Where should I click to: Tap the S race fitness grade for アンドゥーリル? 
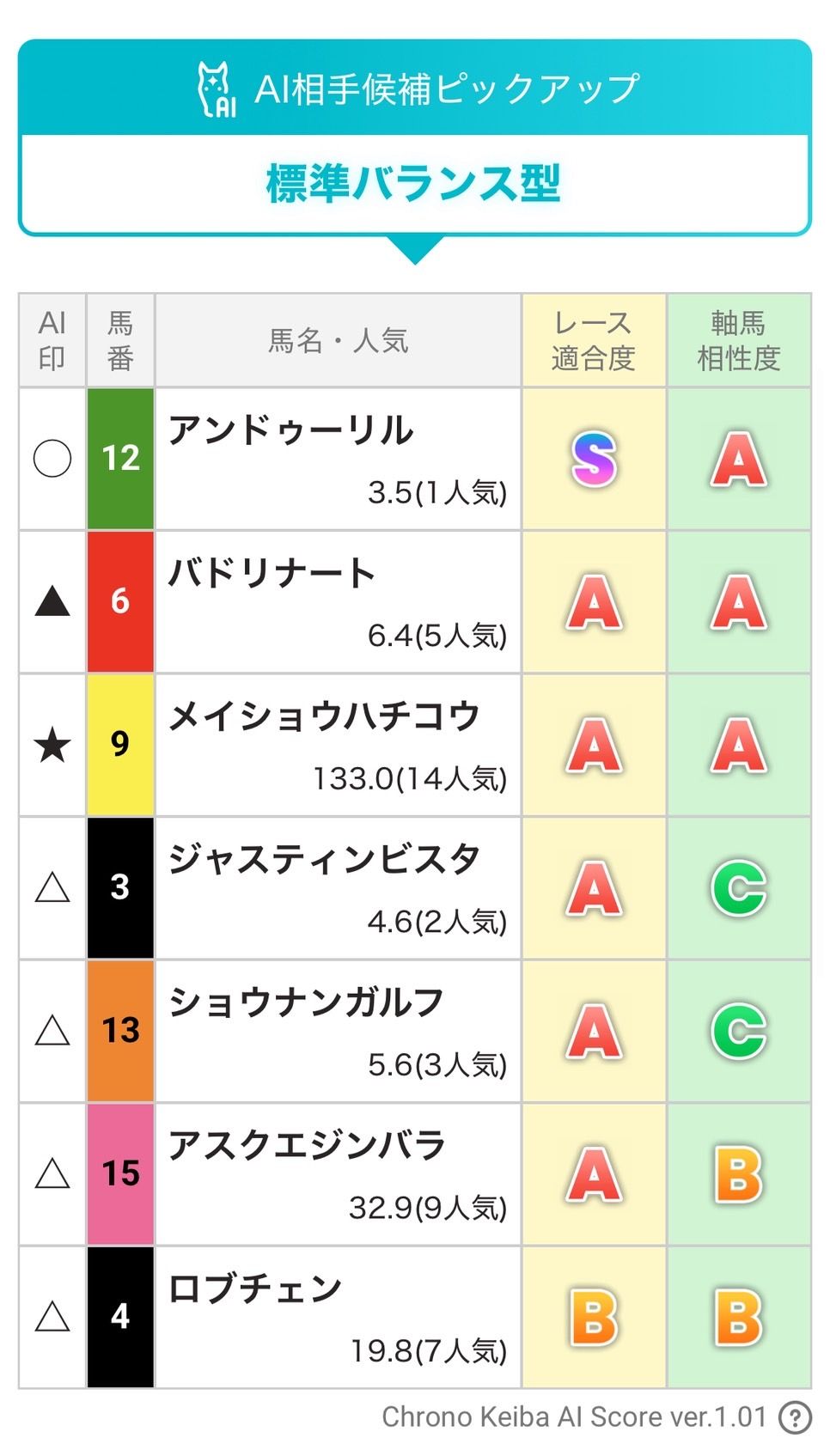[594, 460]
